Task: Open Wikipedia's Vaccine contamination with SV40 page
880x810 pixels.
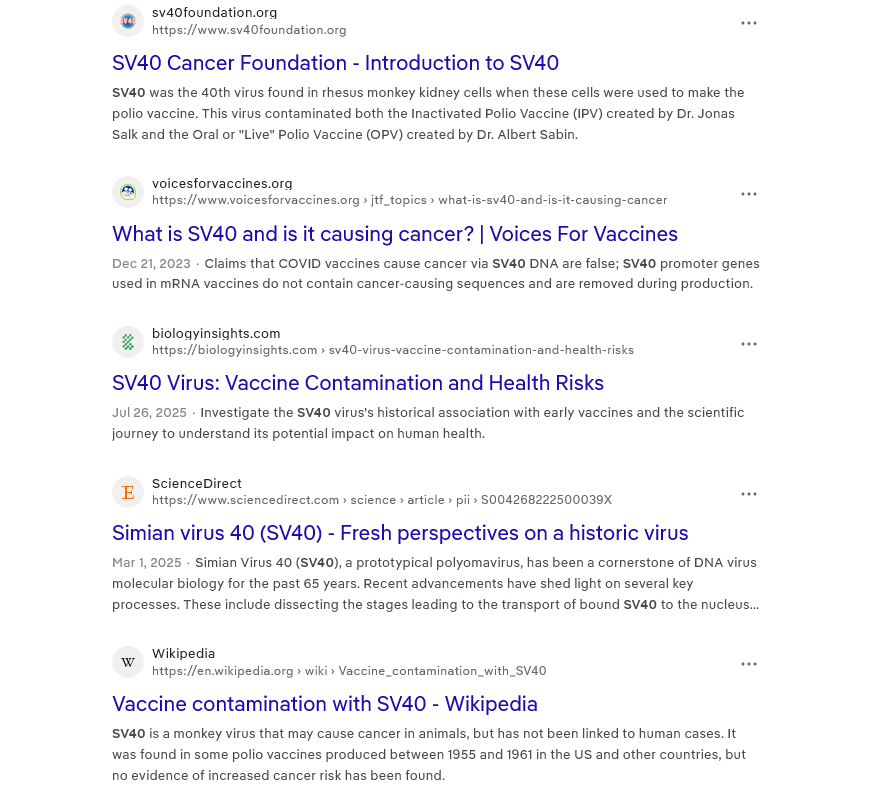Action: click(x=324, y=704)
